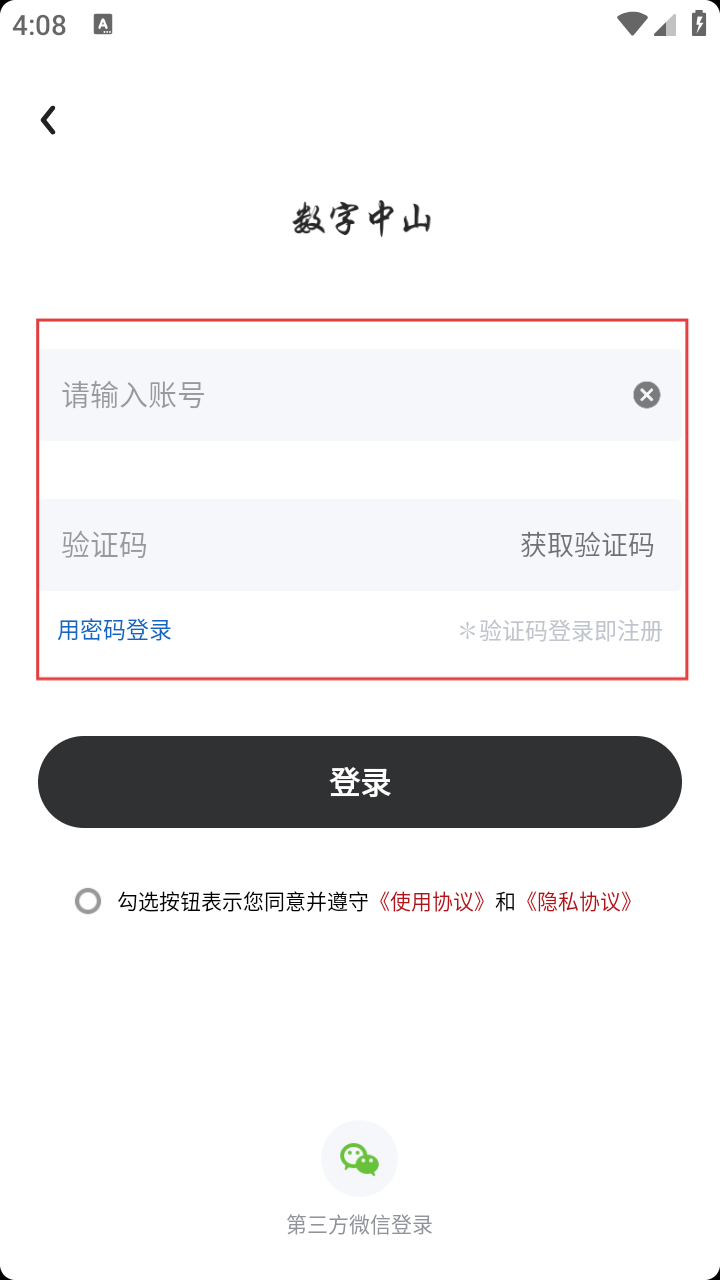Tap the 登录 login button
This screenshot has height=1280, width=720.
360,782
